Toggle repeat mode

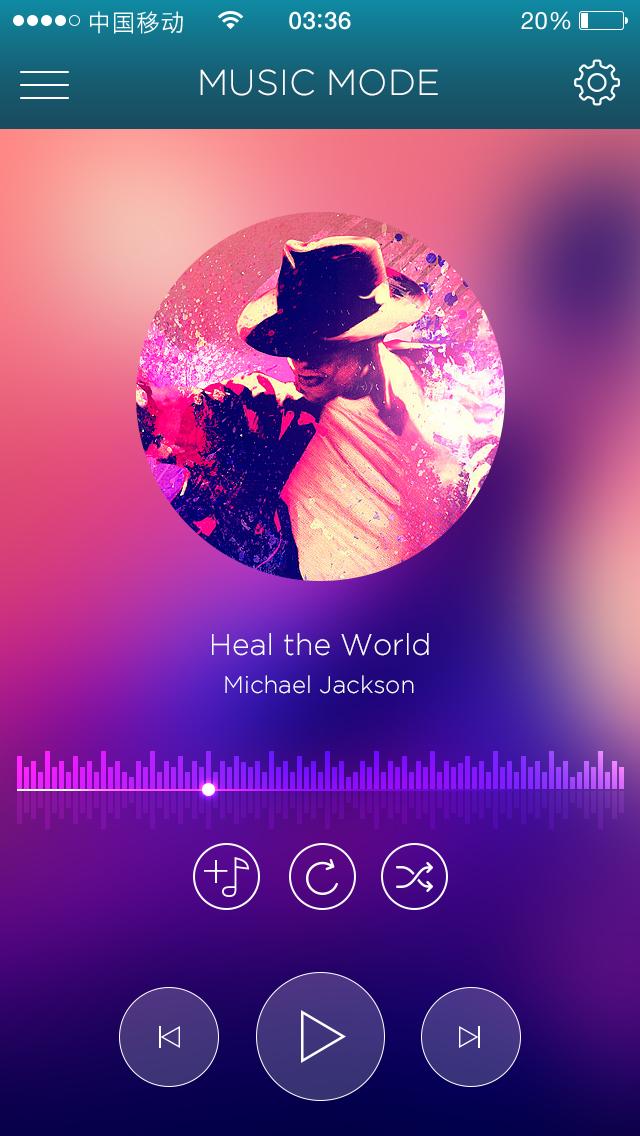coord(322,877)
